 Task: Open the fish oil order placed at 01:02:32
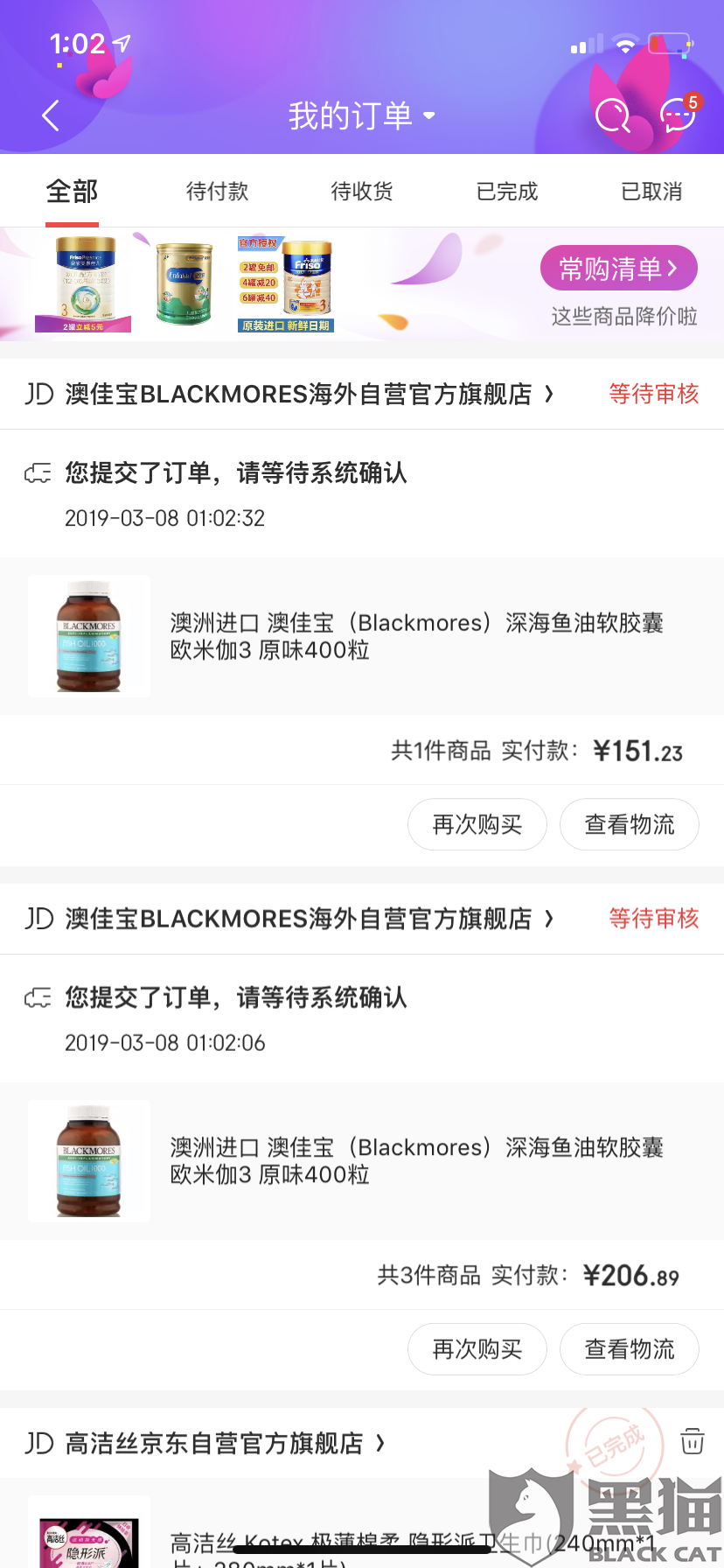(x=416, y=636)
